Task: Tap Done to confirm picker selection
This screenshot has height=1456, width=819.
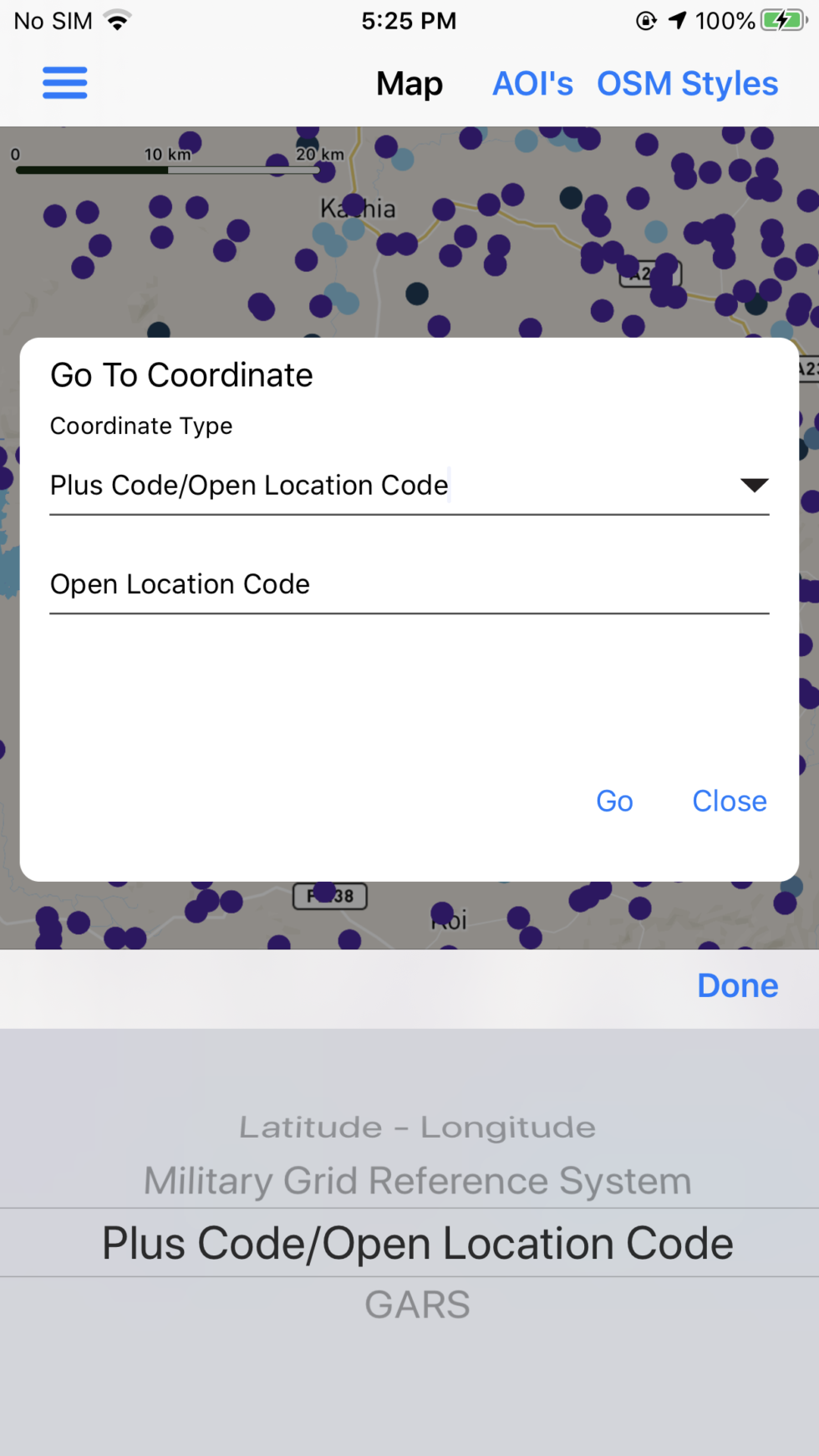Action: 737,985
